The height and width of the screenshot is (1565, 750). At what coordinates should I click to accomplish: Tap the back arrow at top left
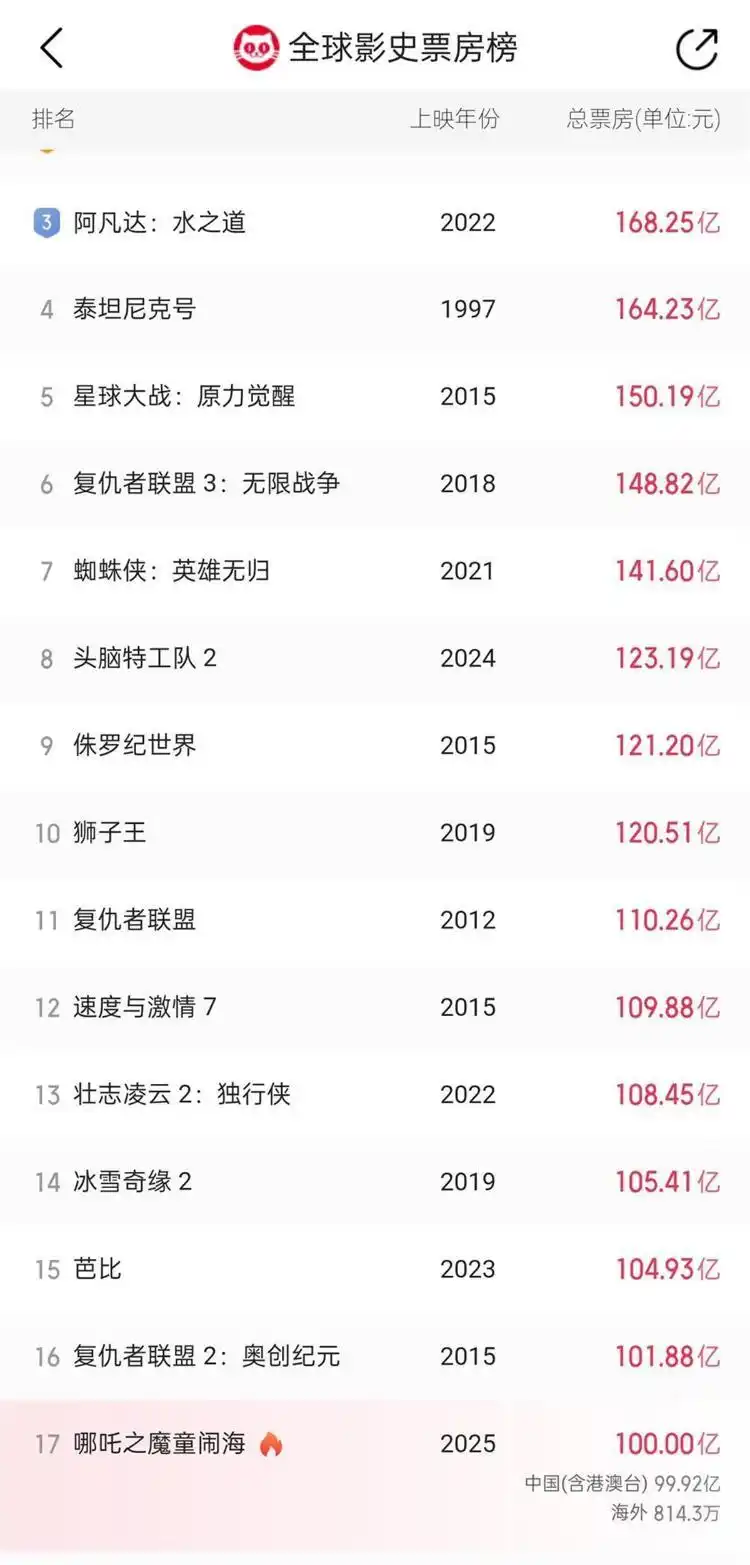[x=50, y=46]
